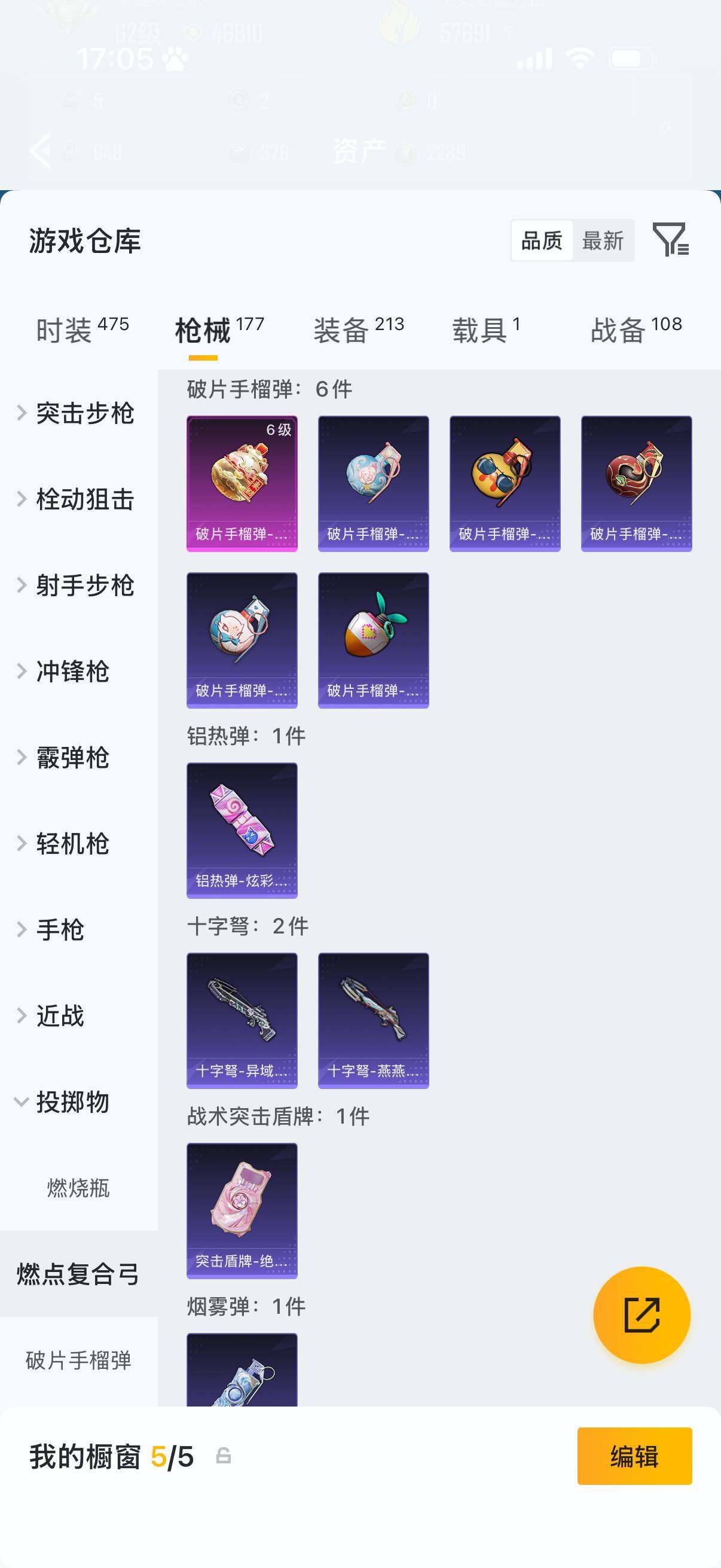View the 十字弩-燕燕 crossbow skin
Image resolution: width=721 pixels, height=1568 pixels.
click(373, 1020)
